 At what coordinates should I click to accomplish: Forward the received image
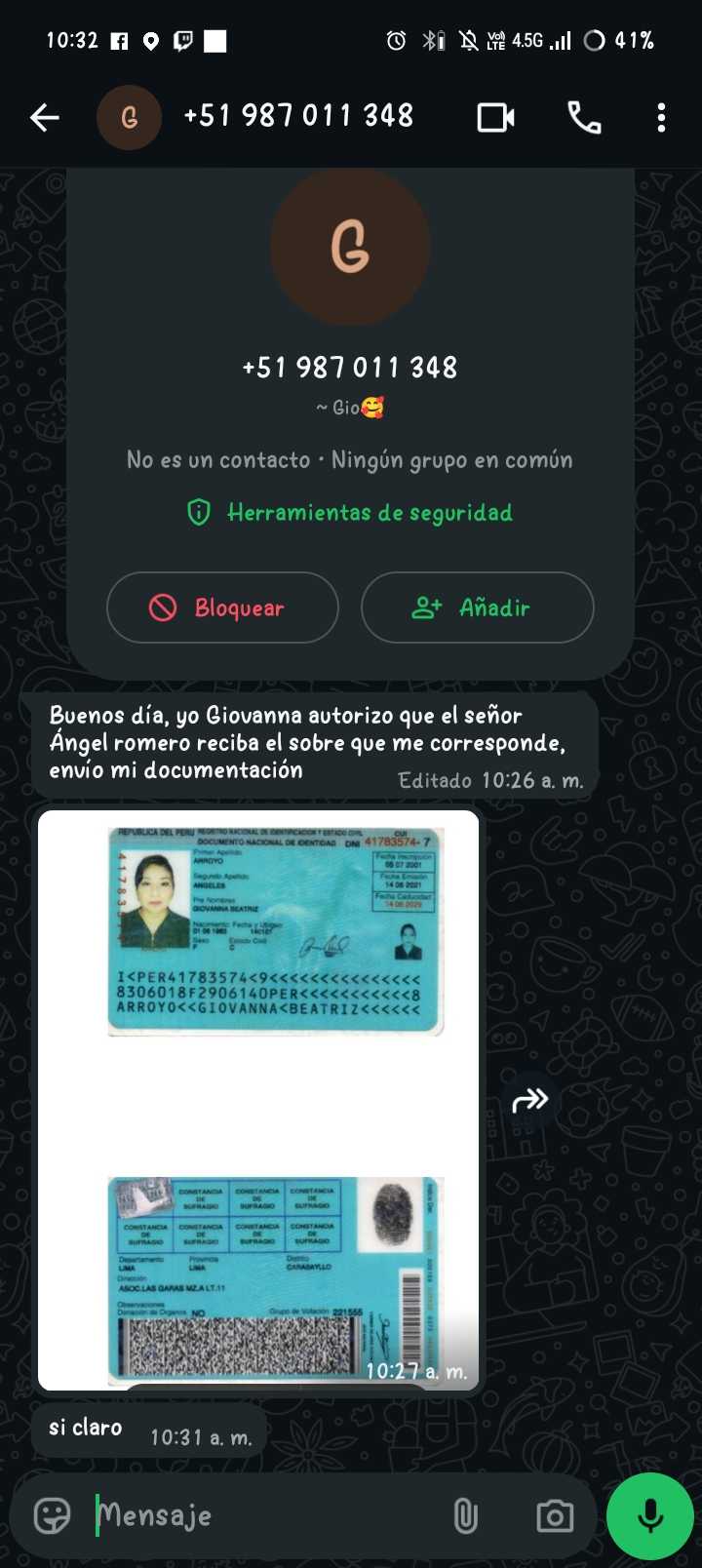click(x=530, y=1101)
